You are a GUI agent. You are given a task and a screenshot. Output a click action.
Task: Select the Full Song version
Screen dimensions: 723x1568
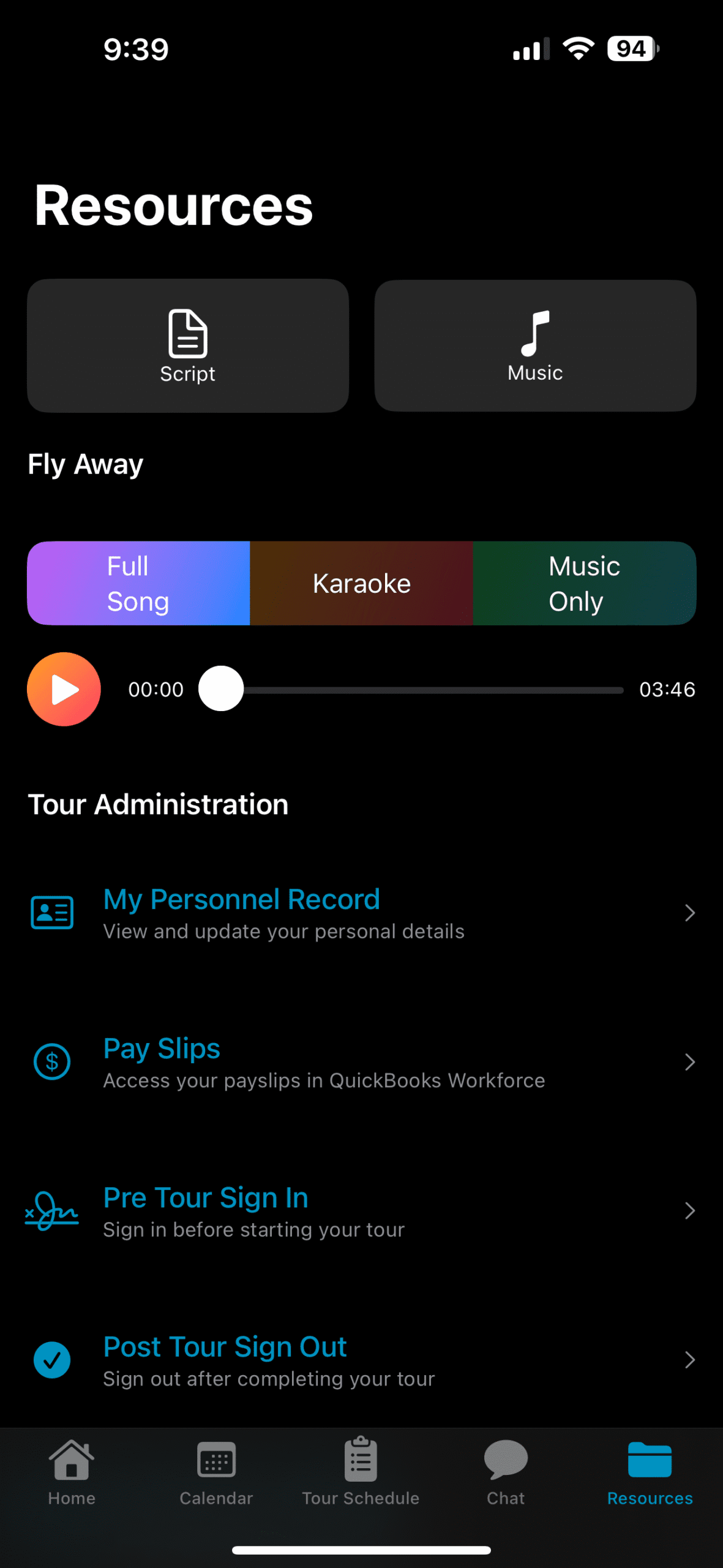click(138, 583)
